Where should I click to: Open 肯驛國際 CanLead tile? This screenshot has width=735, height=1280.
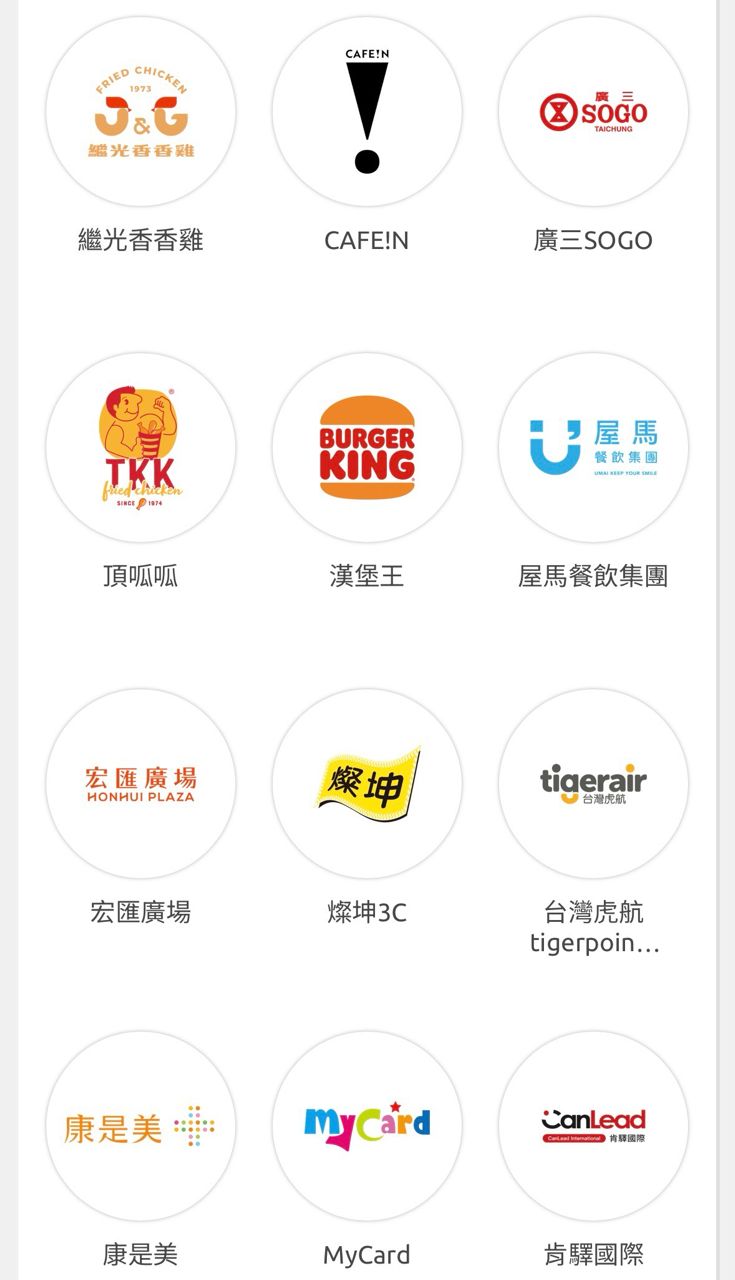point(593,1126)
